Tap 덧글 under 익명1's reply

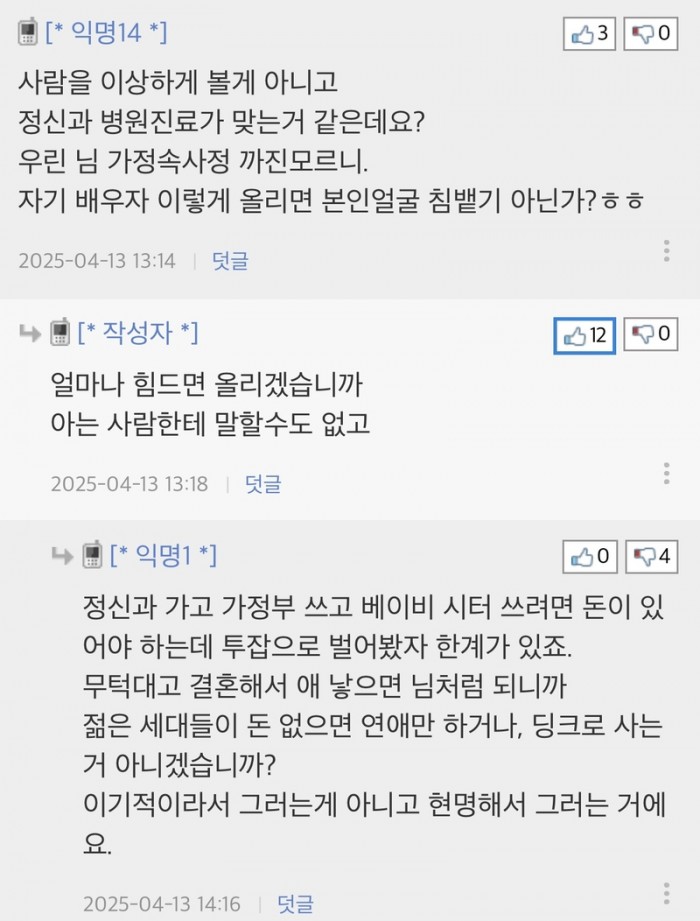click(x=295, y=904)
